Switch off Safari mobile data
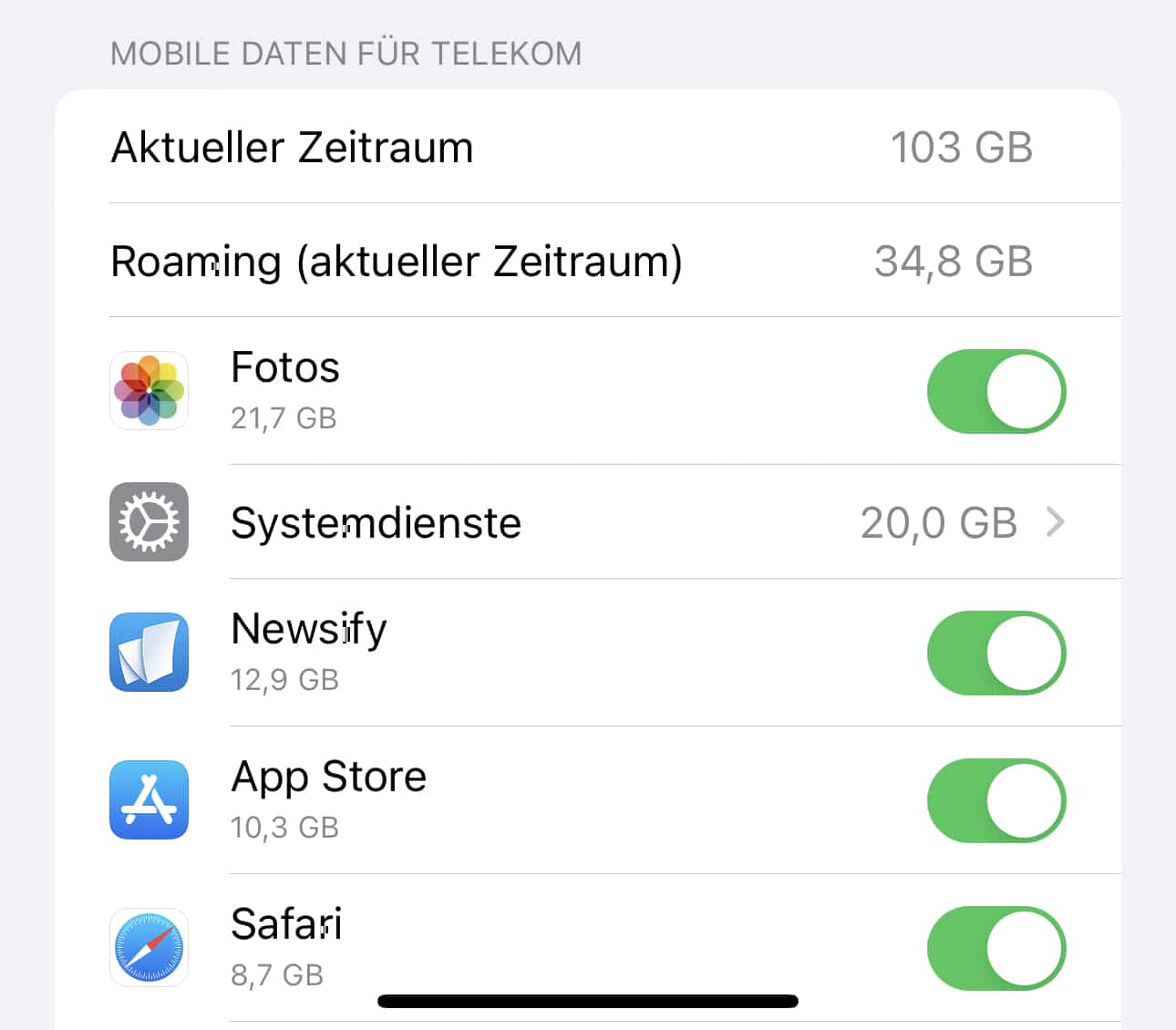Image resolution: width=1176 pixels, height=1030 pixels. click(x=995, y=949)
